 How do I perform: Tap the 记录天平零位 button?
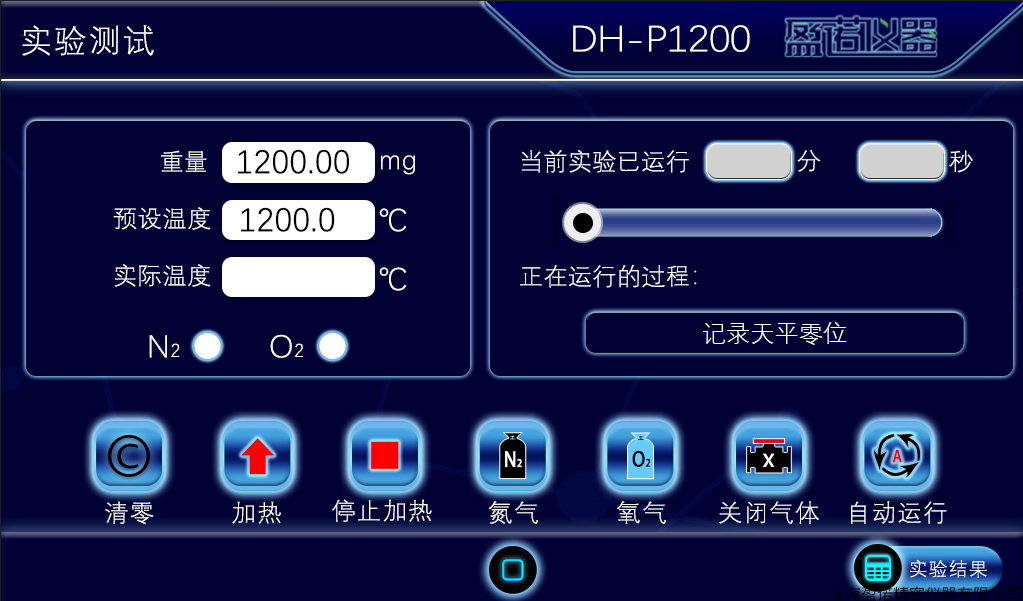pyautogui.click(x=774, y=333)
